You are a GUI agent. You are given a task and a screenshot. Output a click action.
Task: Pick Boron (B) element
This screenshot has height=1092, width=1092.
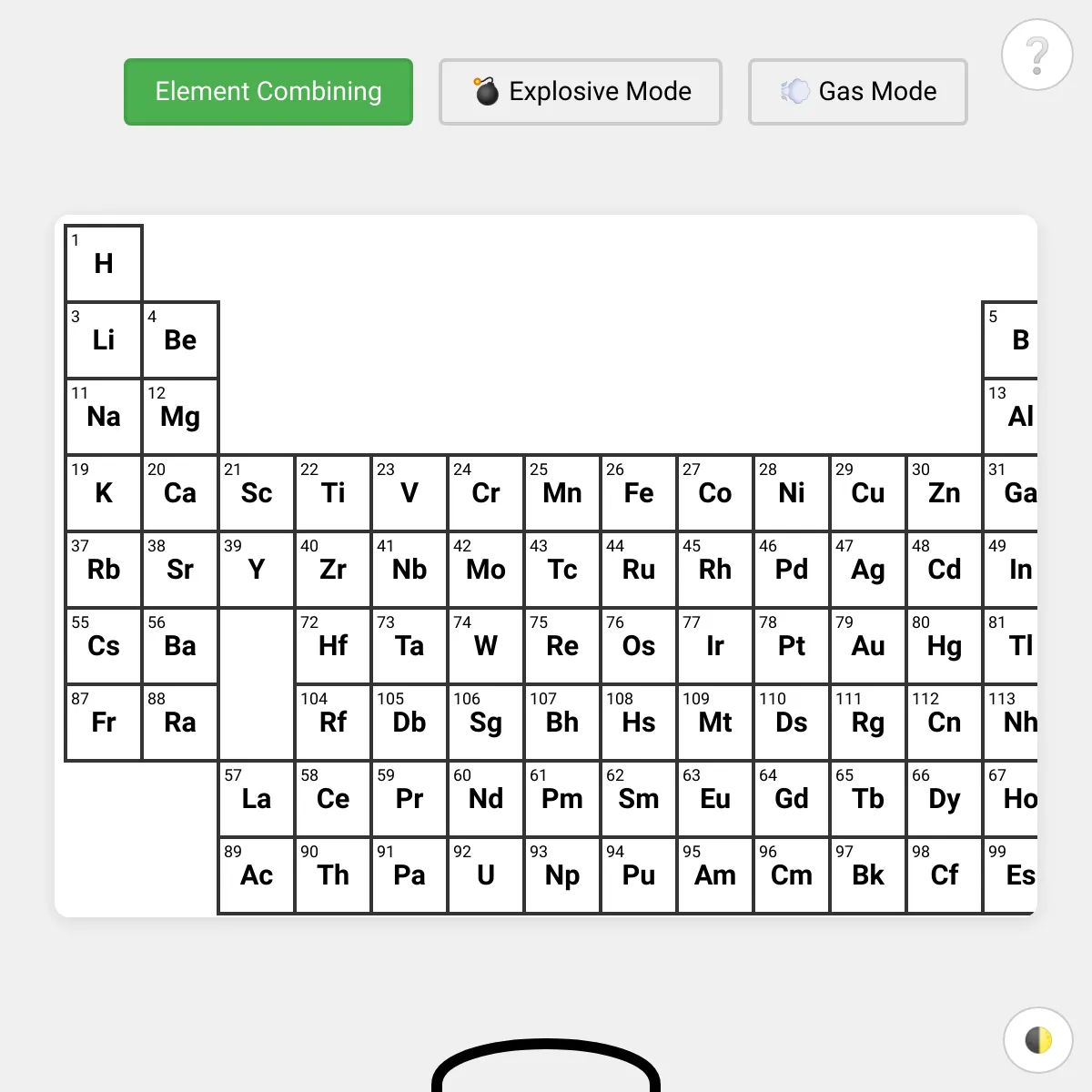[x=1011, y=340]
